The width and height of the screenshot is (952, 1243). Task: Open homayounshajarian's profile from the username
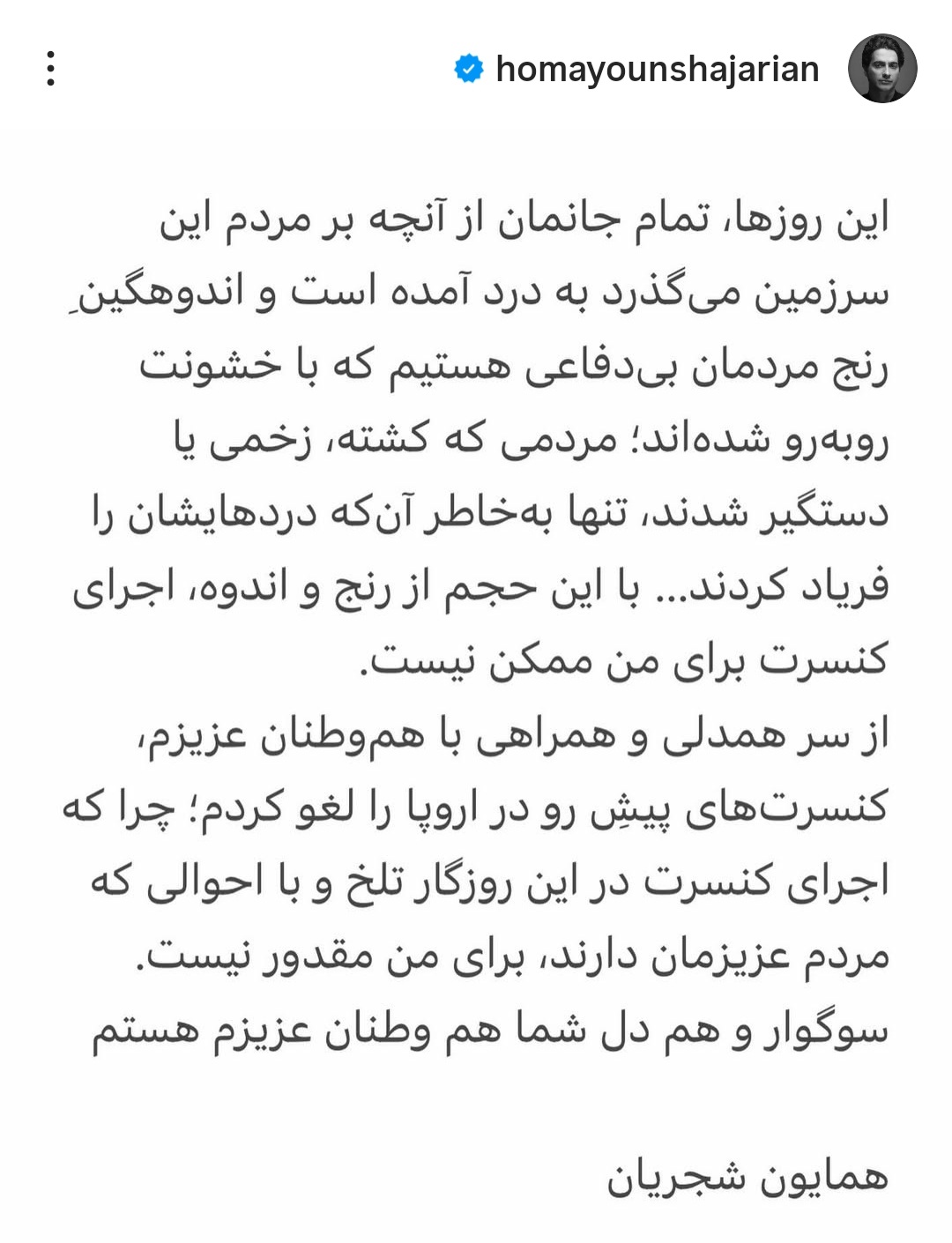(x=657, y=69)
